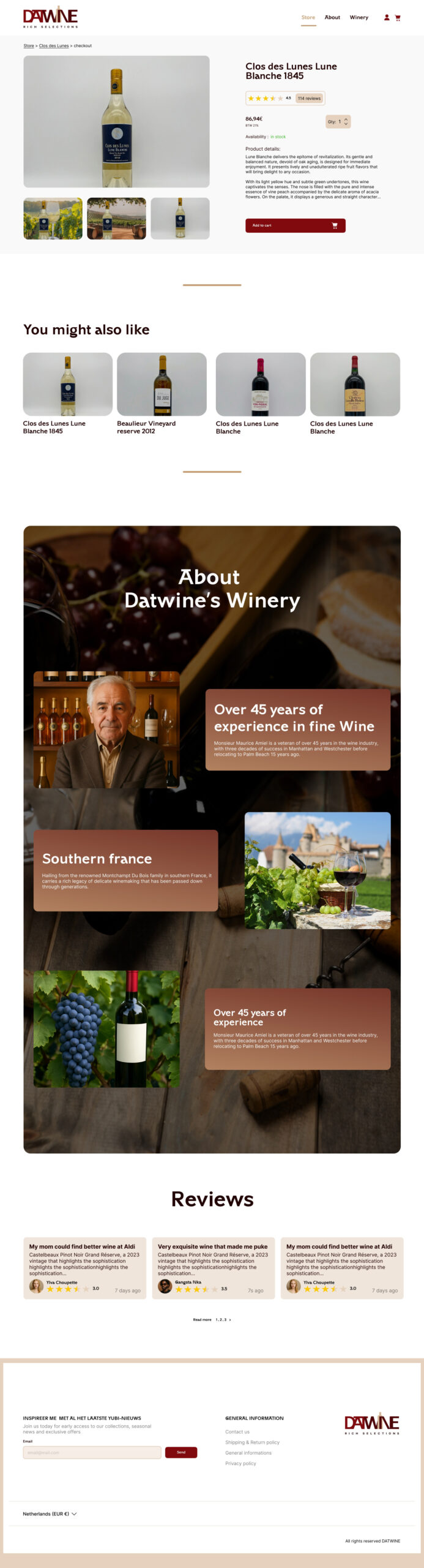Open the shopping cart icon in header
This screenshot has width=424, height=1568.
[x=398, y=18]
